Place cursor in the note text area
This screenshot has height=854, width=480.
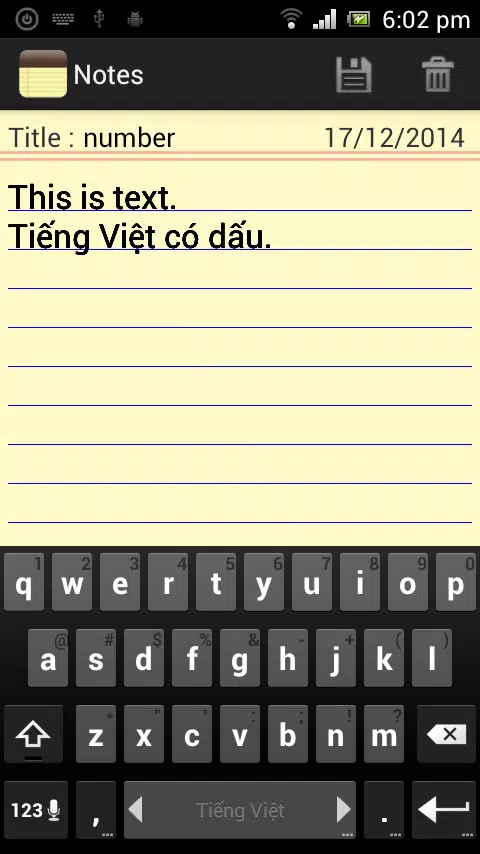(x=240, y=349)
